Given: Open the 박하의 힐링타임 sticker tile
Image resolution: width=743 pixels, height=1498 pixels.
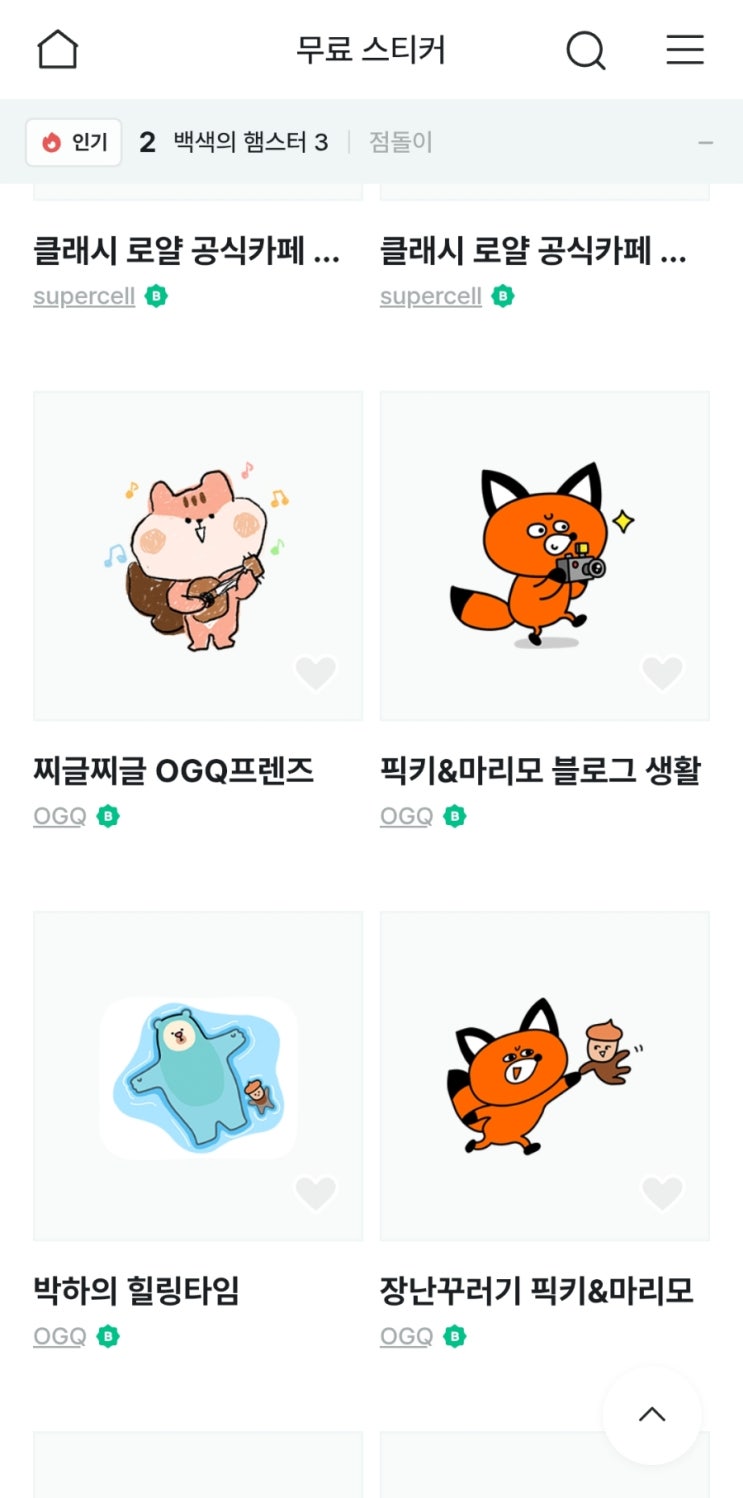Looking at the screenshot, I should coord(198,1075).
